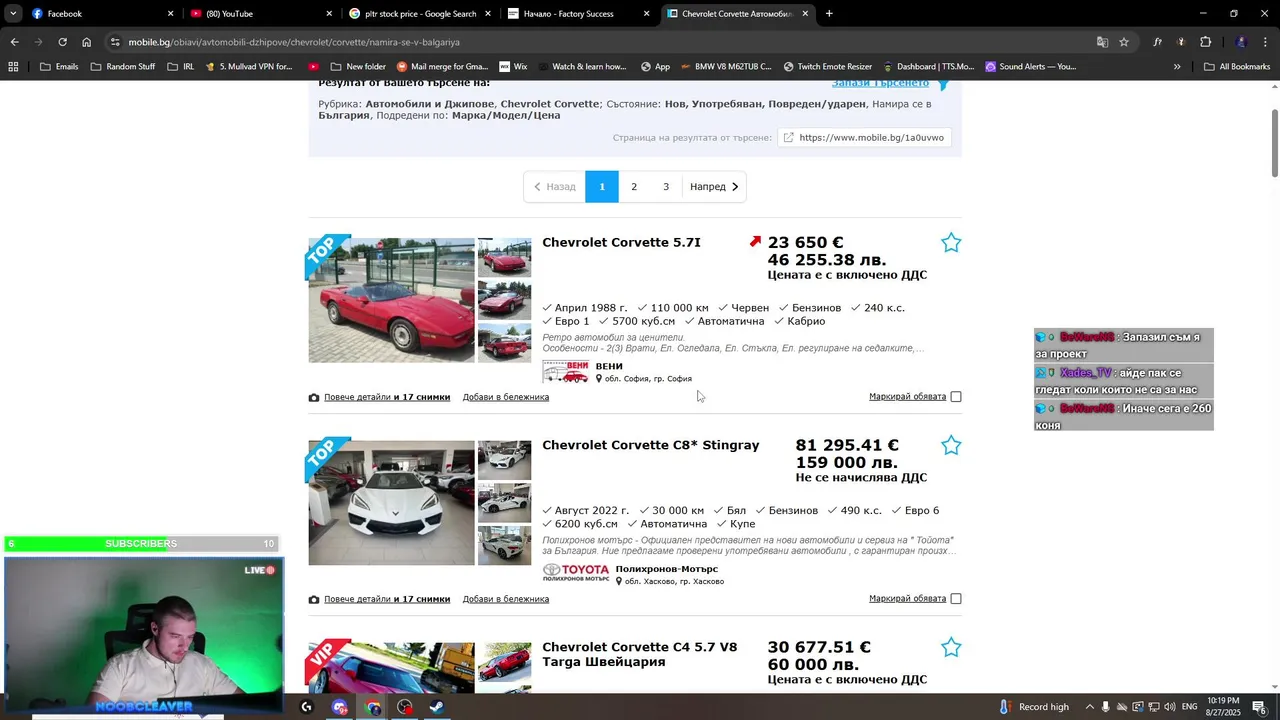The height and width of the screenshot is (720, 1280).
Task: Click the Запази търсенето link
Action: pyautogui.click(x=880, y=84)
